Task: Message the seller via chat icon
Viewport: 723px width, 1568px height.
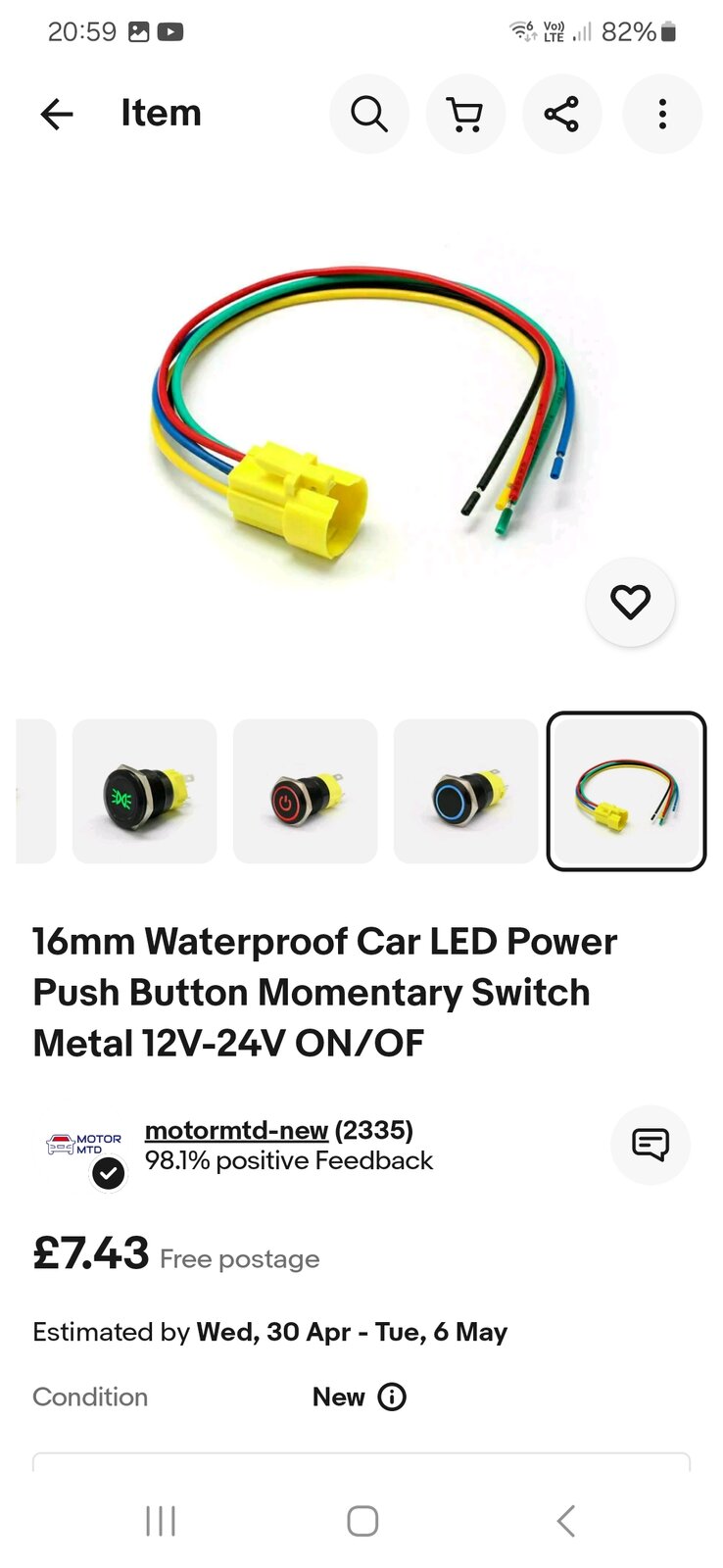Action: [x=651, y=1145]
